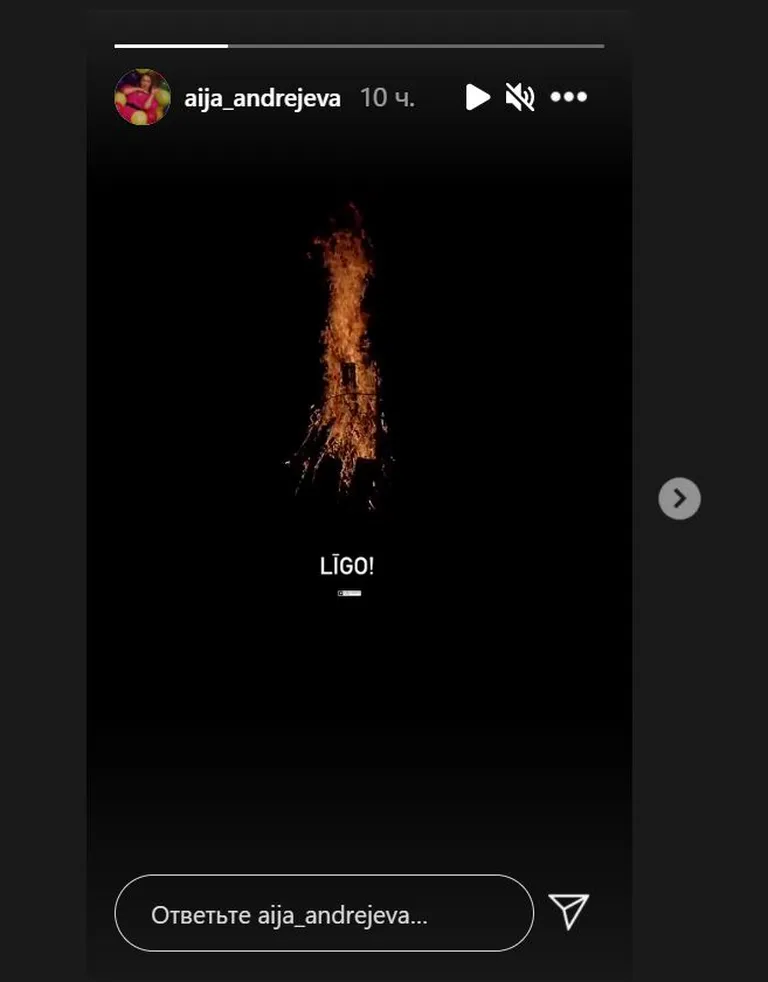The image size is (768, 982).
Task: Go to the next story
Action: [x=679, y=498]
